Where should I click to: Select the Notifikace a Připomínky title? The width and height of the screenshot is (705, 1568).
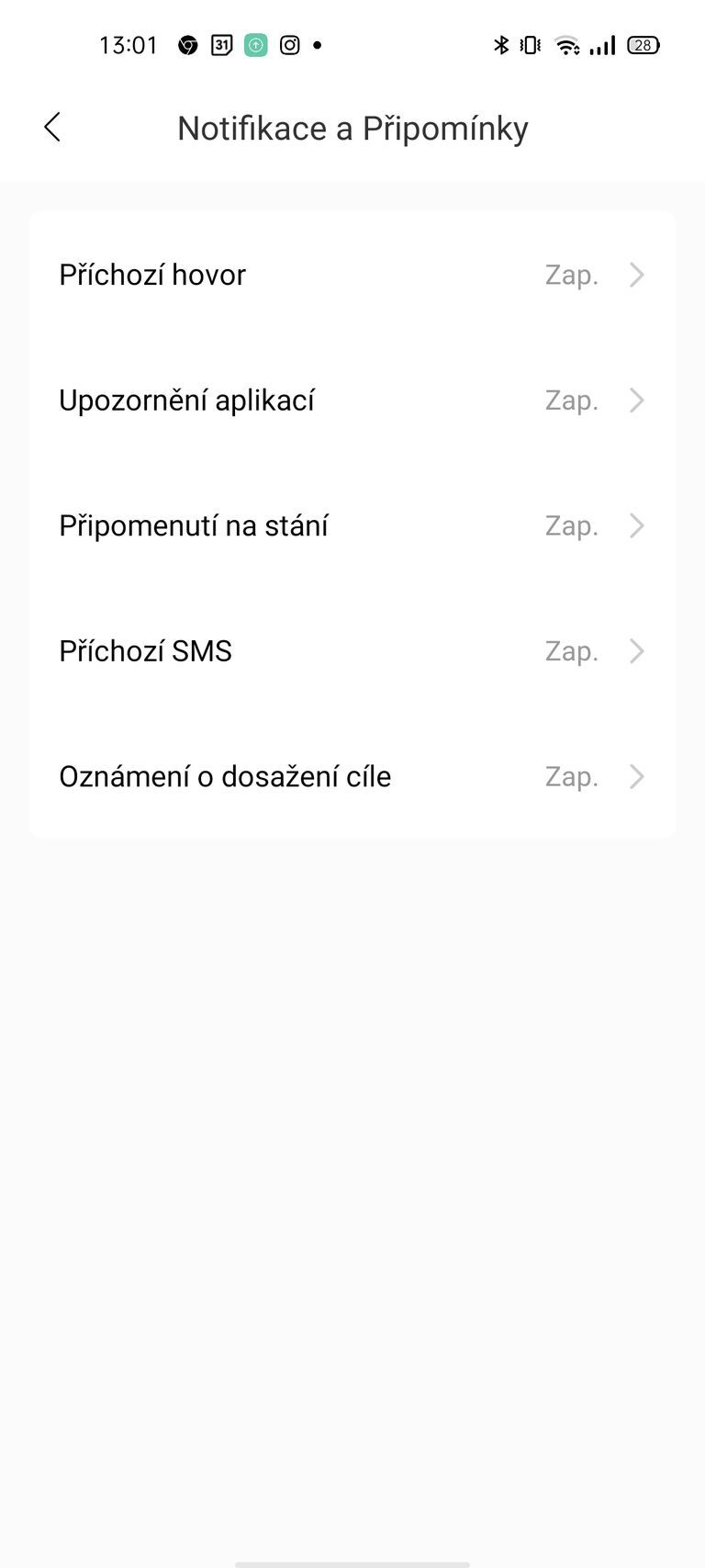352,128
